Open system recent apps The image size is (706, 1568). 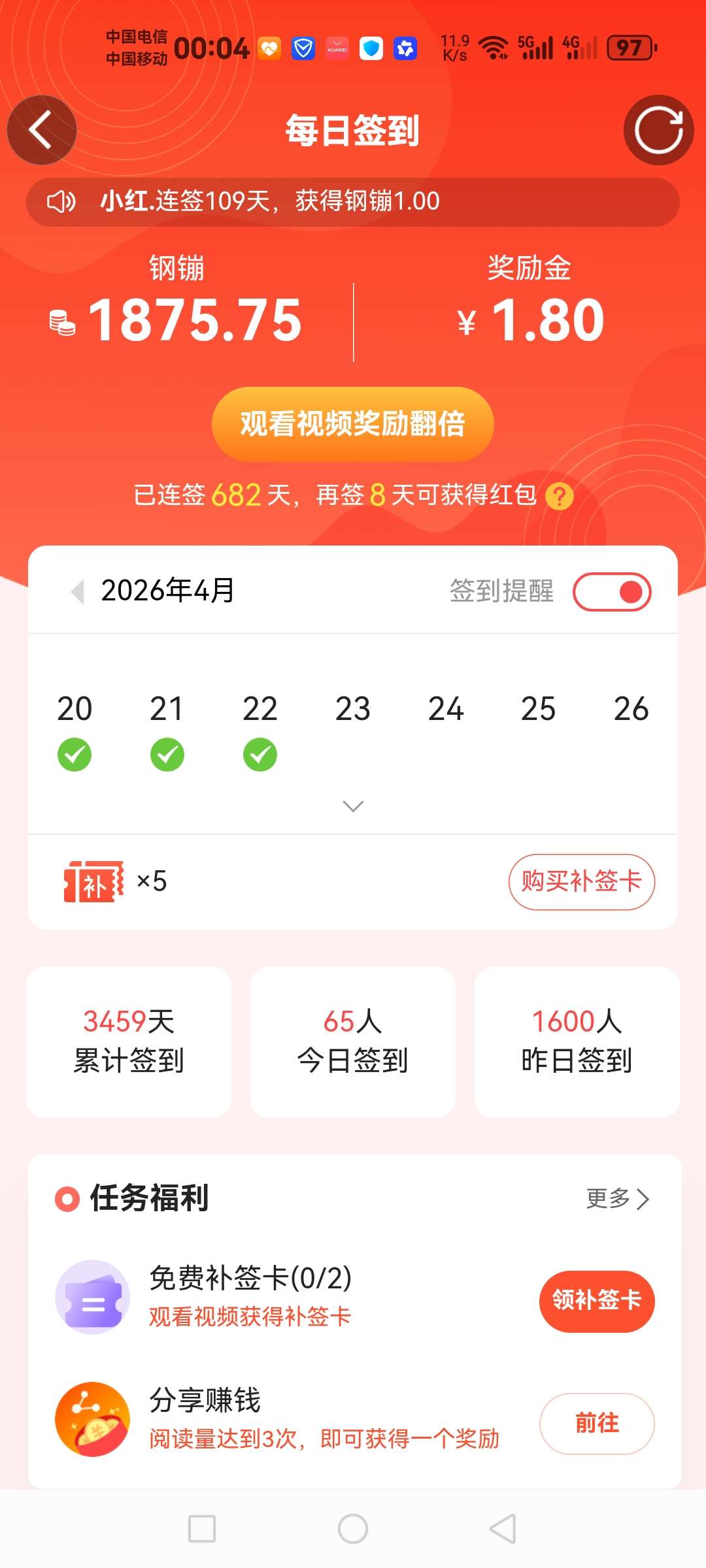coord(202,1529)
